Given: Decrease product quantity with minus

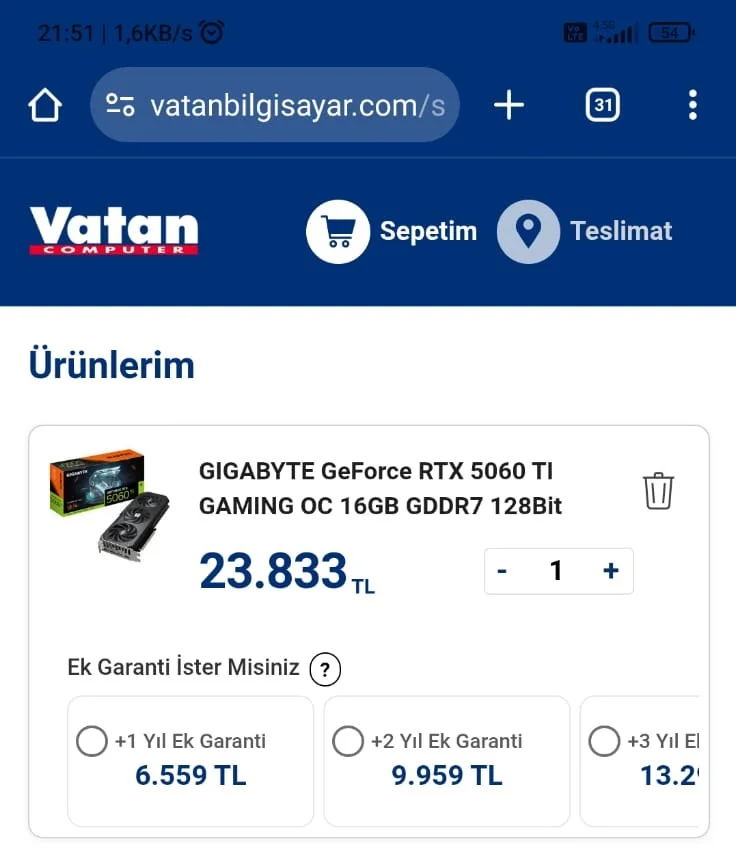Looking at the screenshot, I should click(x=502, y=571).
